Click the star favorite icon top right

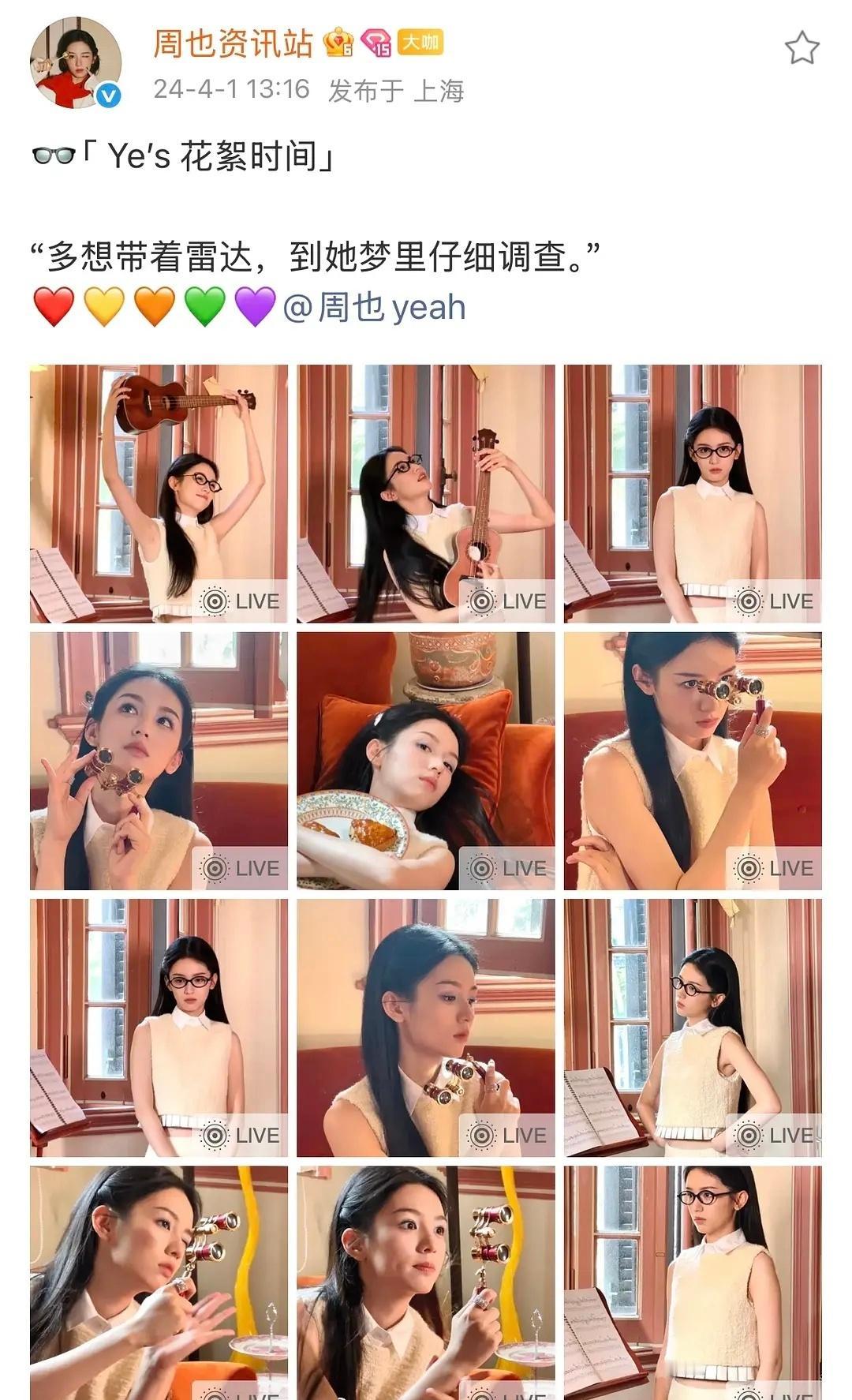pyautogui.click(x=802, y=47)
